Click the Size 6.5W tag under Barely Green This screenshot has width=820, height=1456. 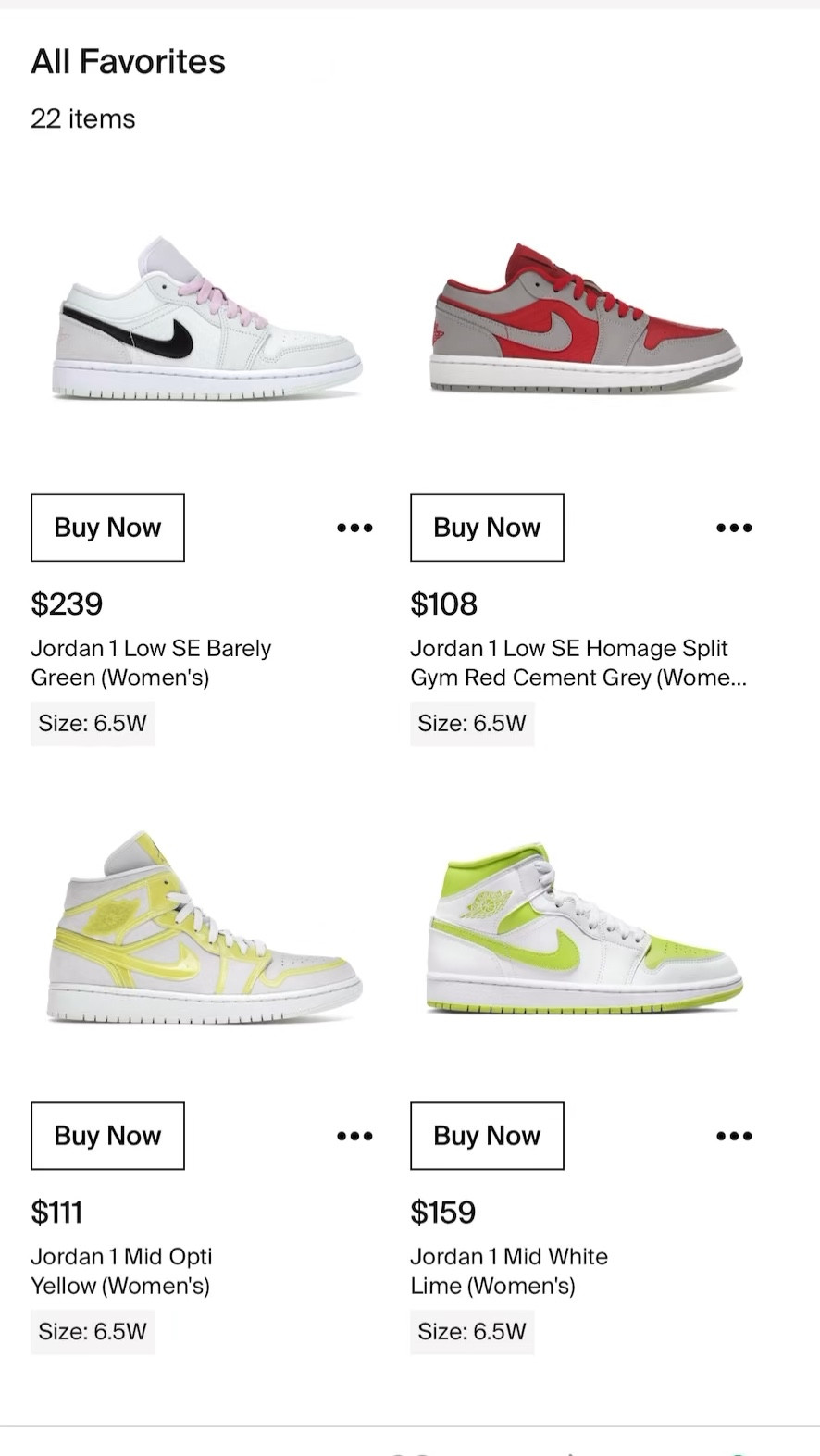(x=93, y=723)
